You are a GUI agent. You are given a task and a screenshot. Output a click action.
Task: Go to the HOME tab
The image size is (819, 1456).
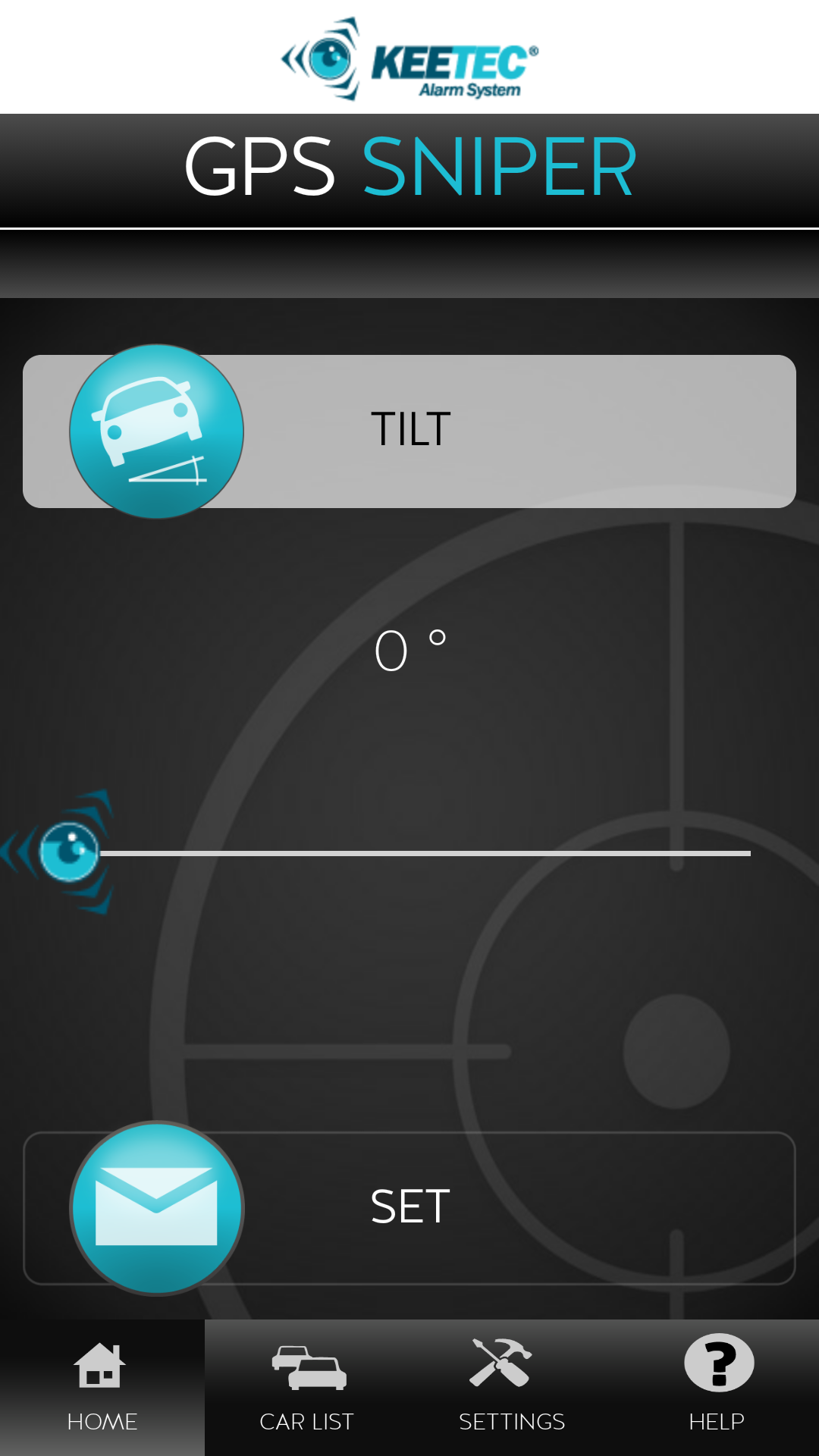tap(102, 1388)
